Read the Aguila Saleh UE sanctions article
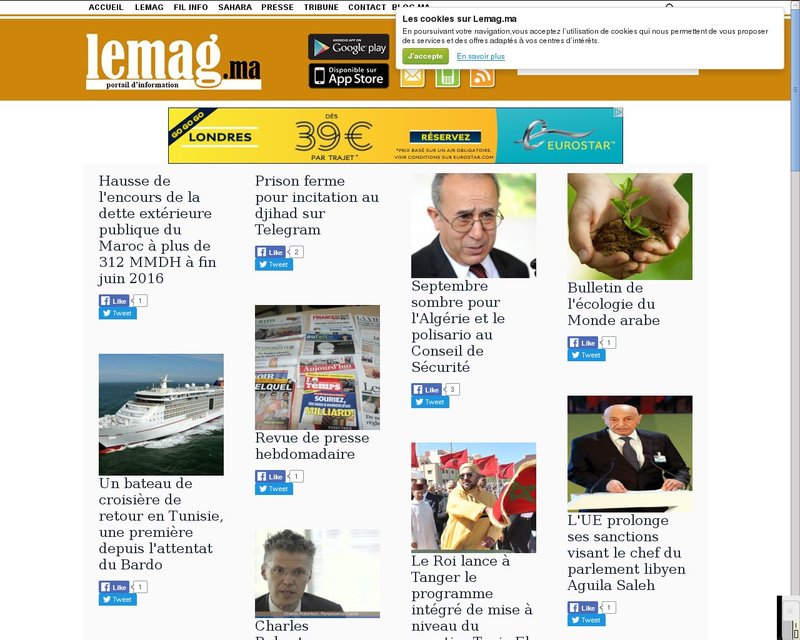800x640 pixels. pos(625,552)
